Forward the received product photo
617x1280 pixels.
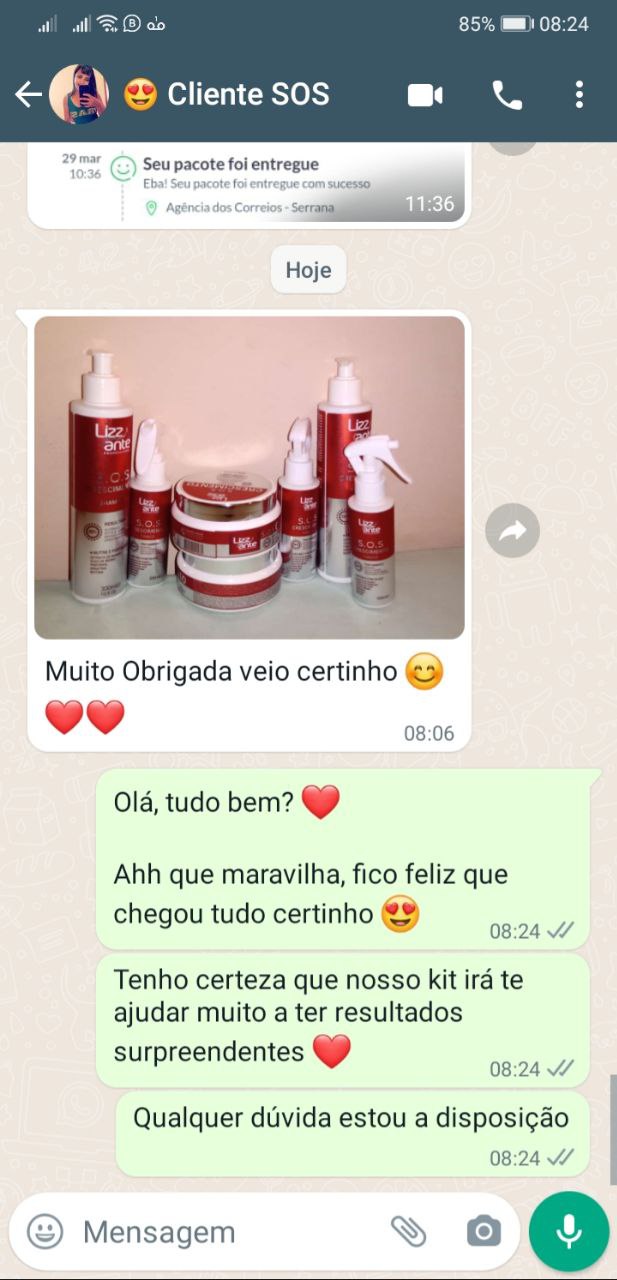click(512, 531)
